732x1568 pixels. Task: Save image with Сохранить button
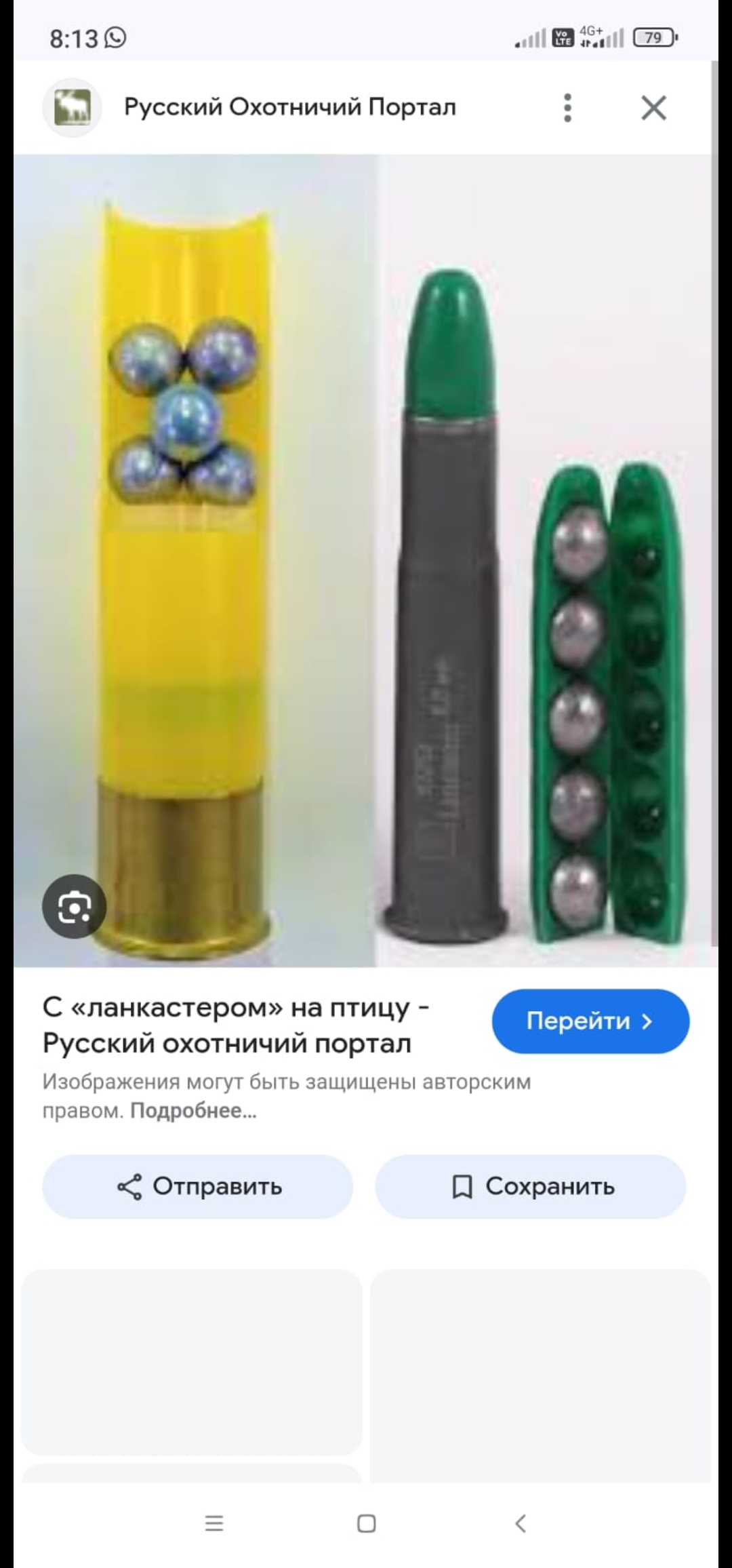[531, 1186]
